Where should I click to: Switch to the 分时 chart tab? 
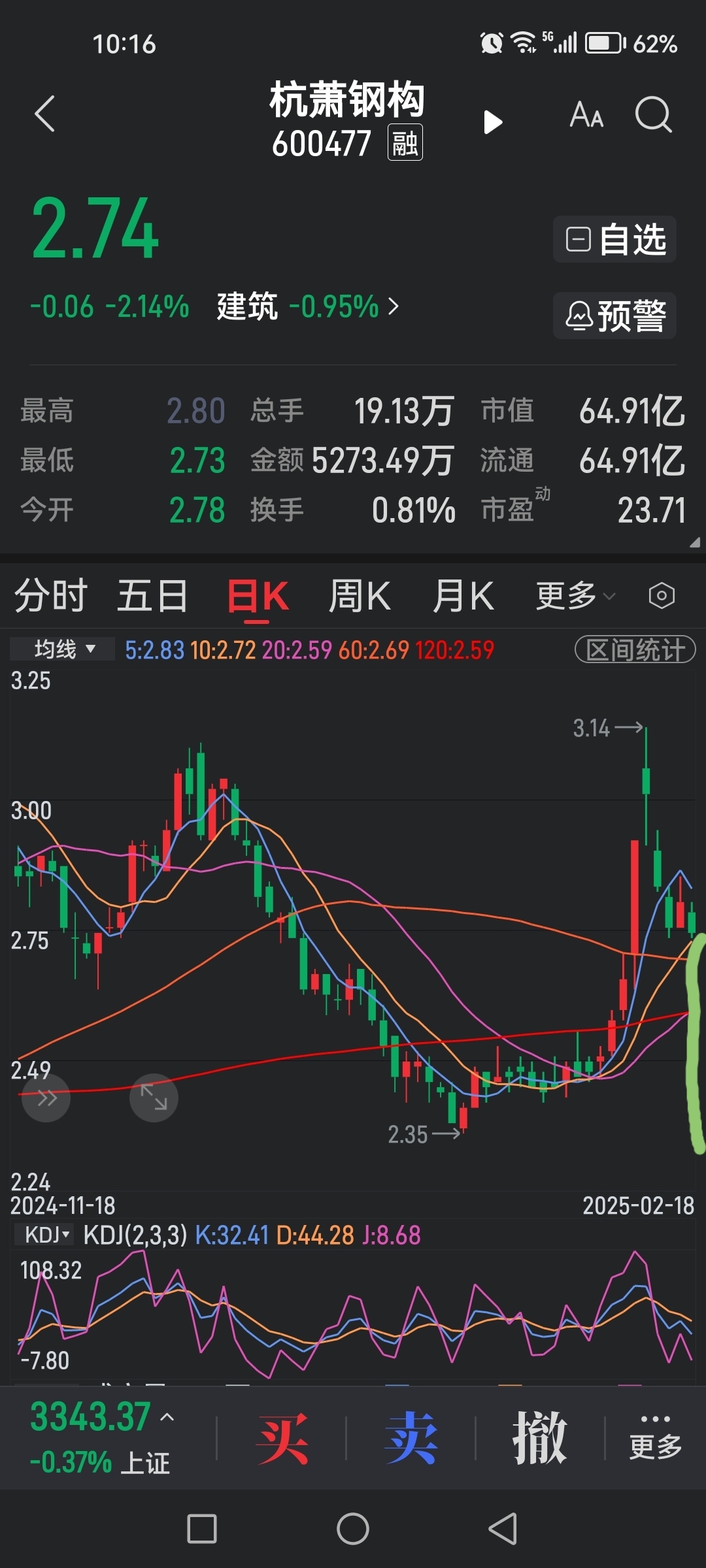pos(50,596)
